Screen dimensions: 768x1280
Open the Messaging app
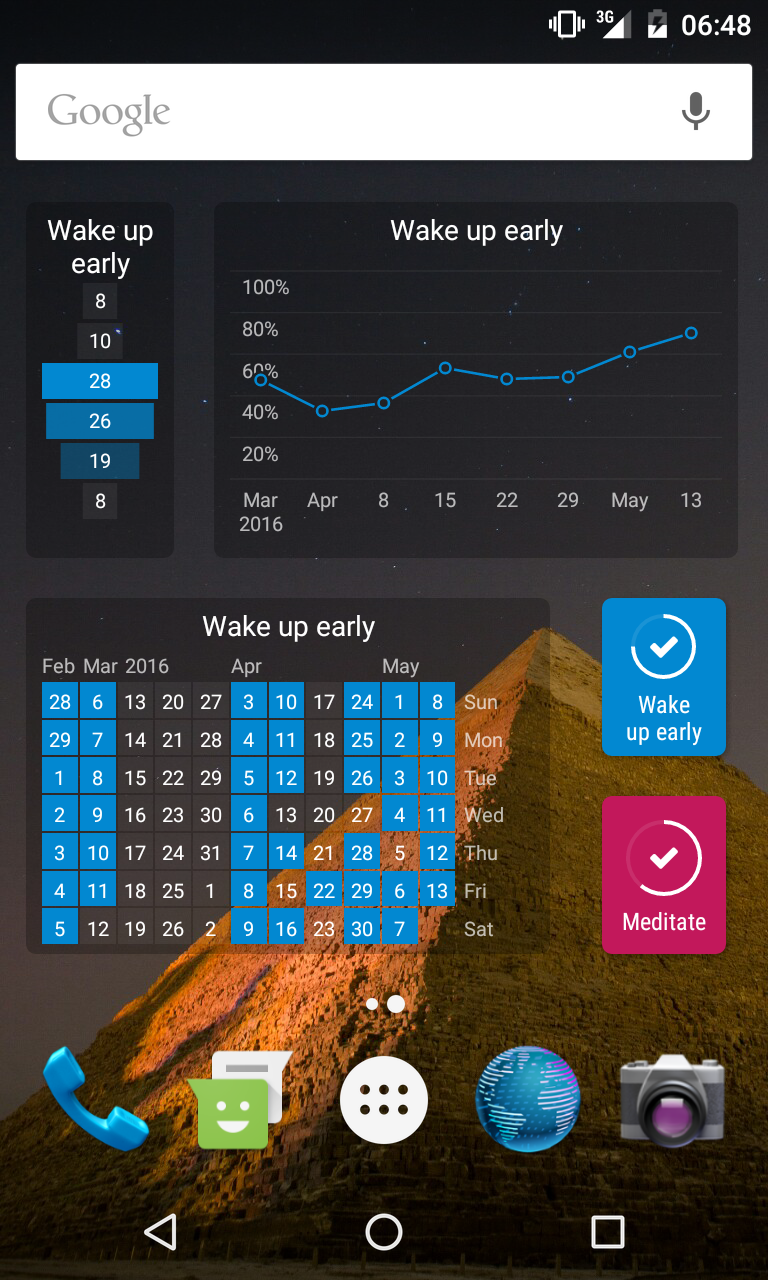pyautogui.click(x=238, y=1100)
